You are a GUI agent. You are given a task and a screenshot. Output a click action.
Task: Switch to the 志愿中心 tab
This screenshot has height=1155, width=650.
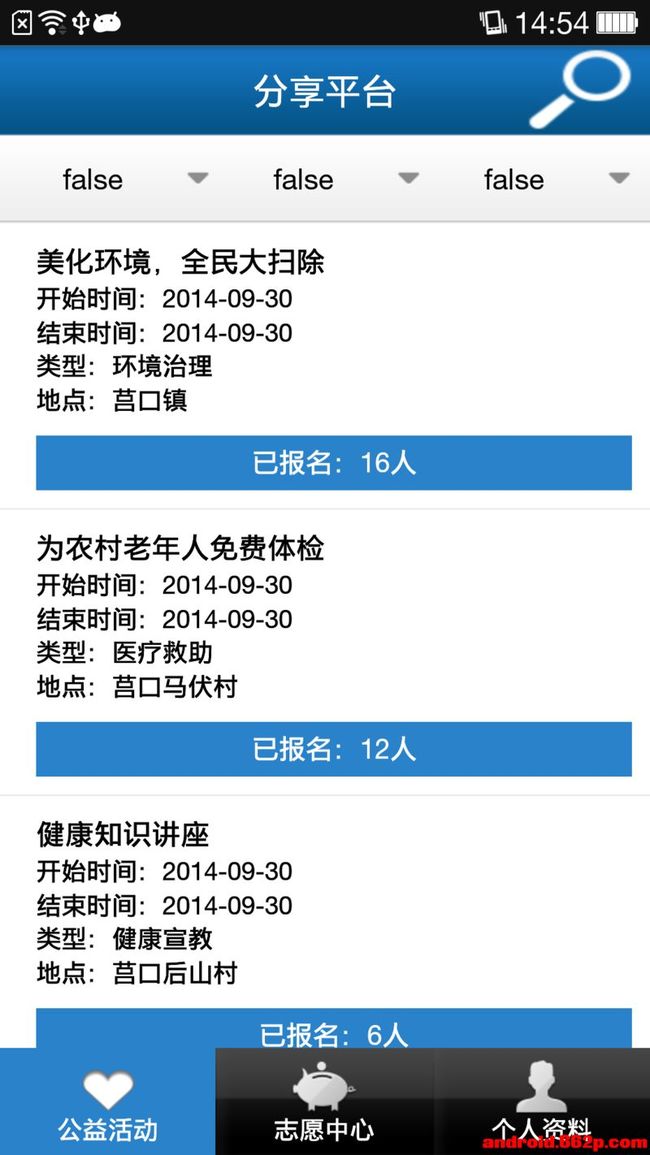[x=324, y=1101]
